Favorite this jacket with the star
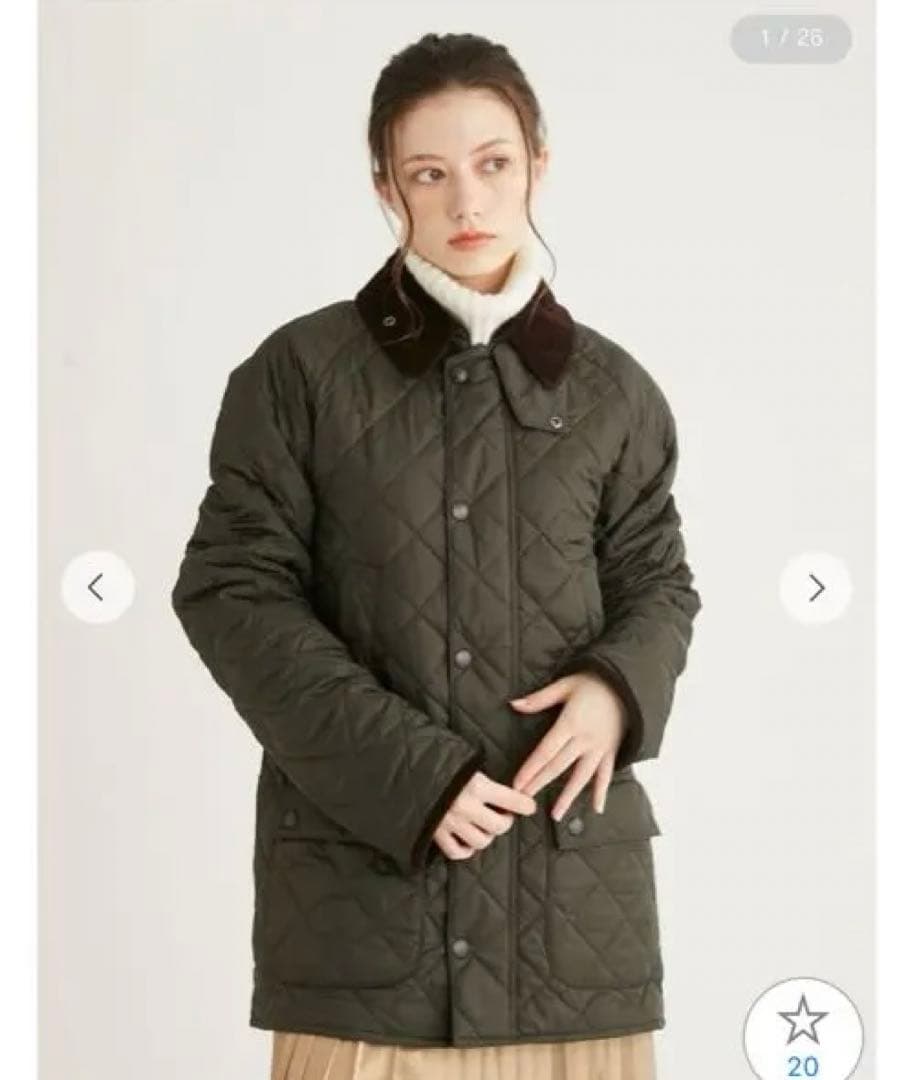The height and width of the screenshot is (1080, 897). point(803,1027)
